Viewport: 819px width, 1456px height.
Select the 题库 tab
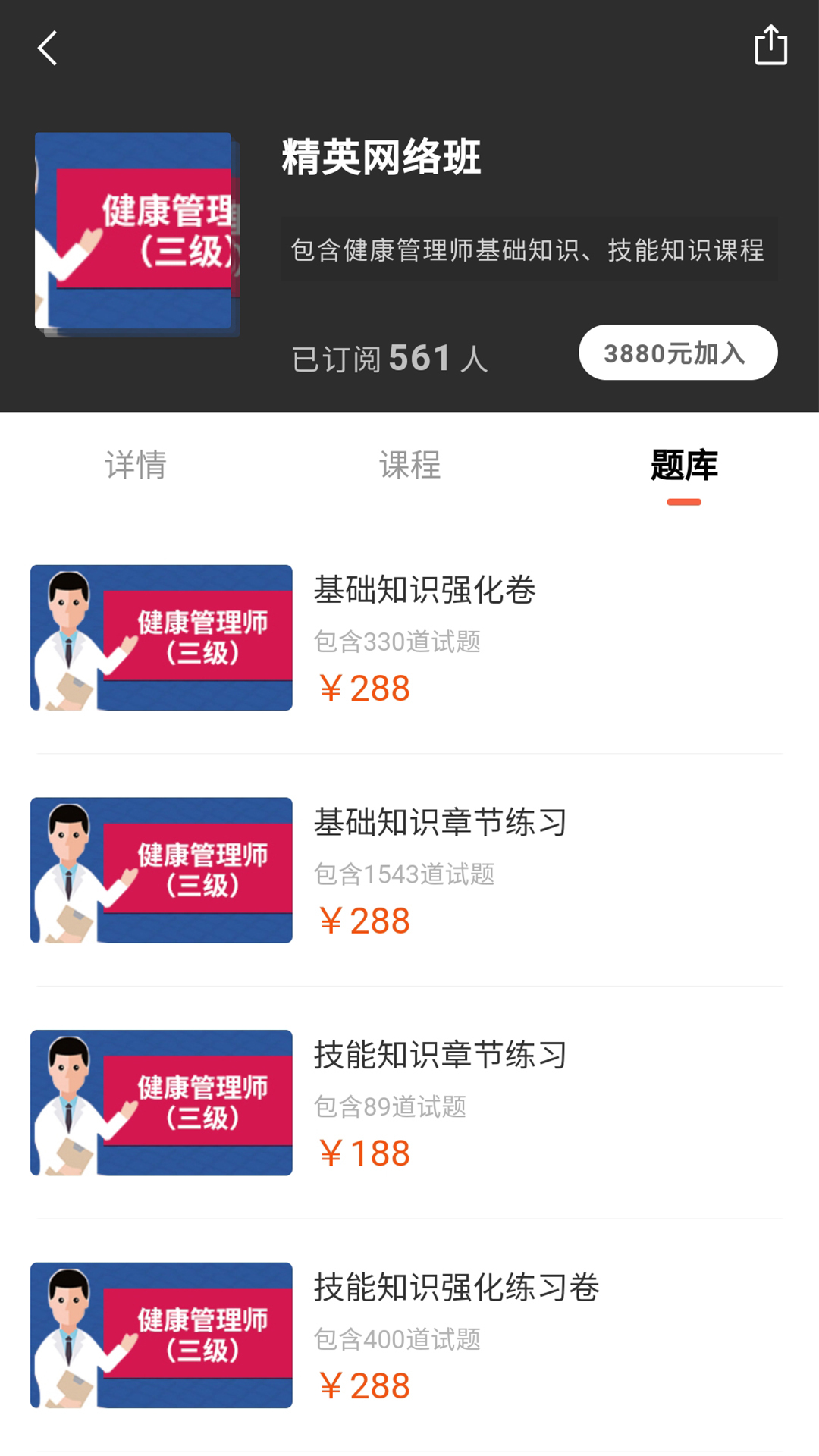[683, 467]
